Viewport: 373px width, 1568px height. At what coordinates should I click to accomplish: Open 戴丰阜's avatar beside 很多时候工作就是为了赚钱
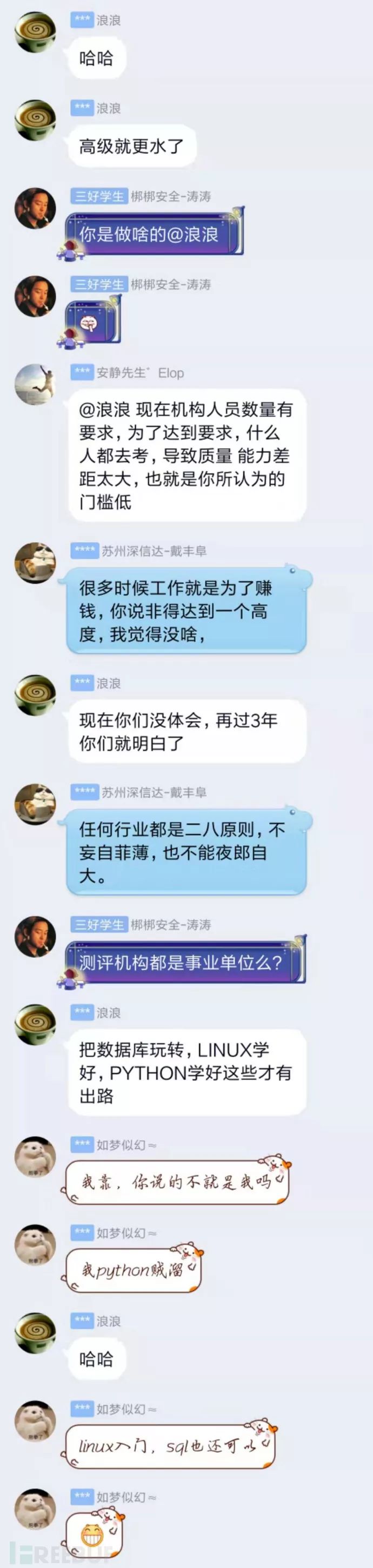click(x=35, y=563)
